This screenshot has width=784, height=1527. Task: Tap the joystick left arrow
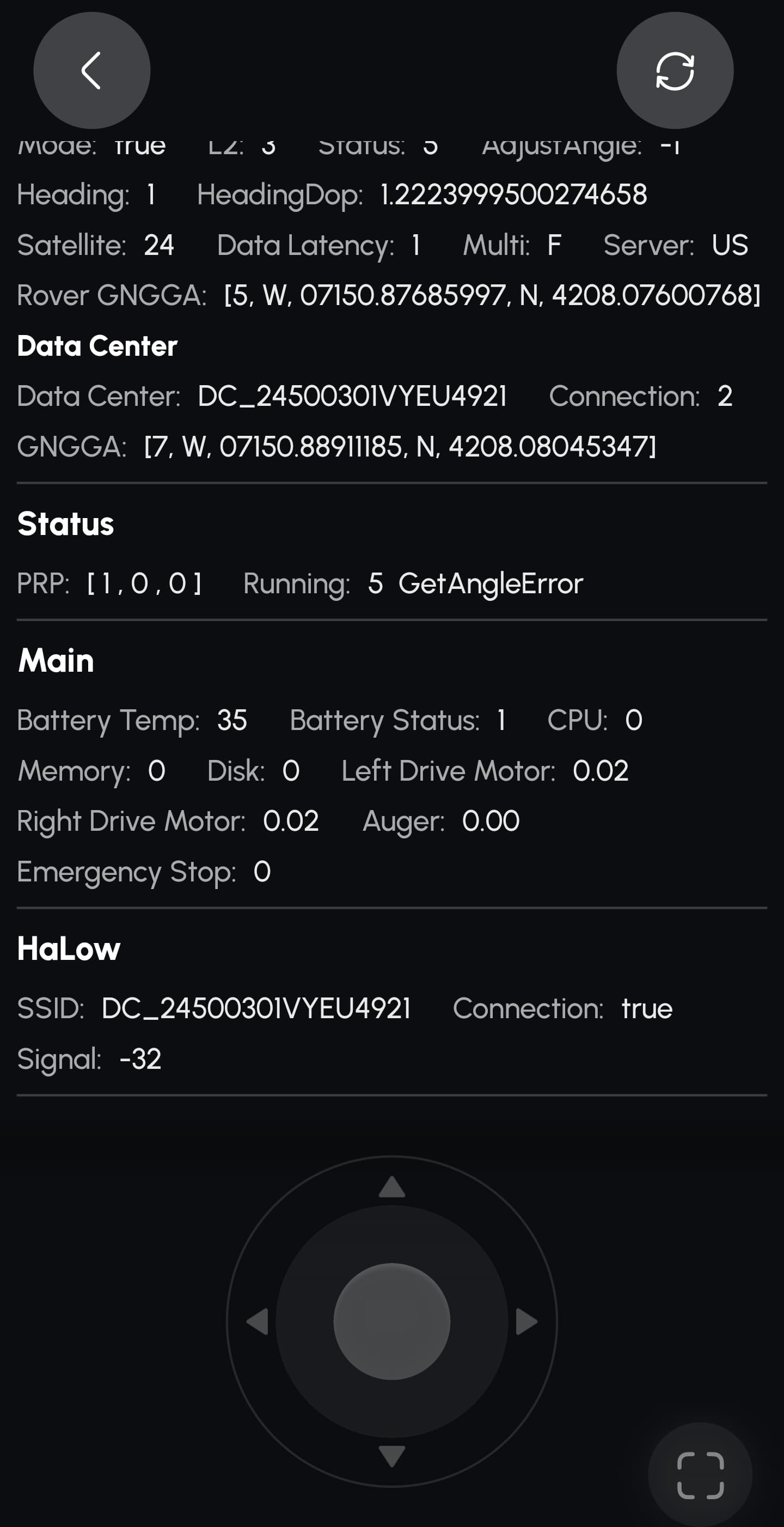click(x=257, y=1321)
